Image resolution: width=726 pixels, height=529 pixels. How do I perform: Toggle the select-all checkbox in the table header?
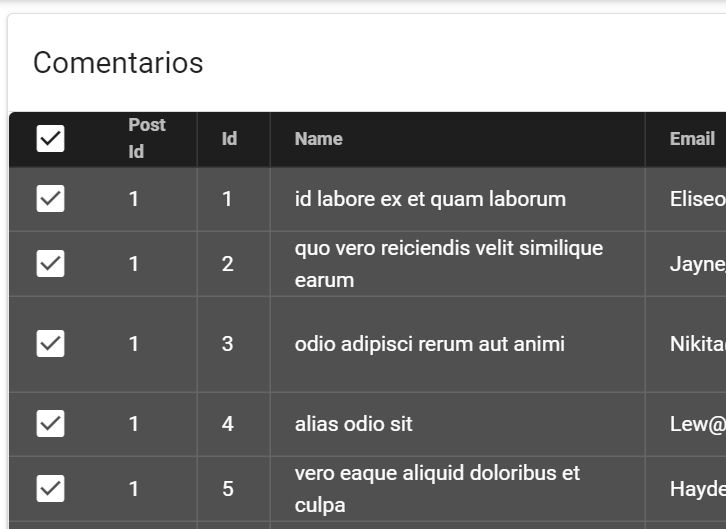(50, 139)
